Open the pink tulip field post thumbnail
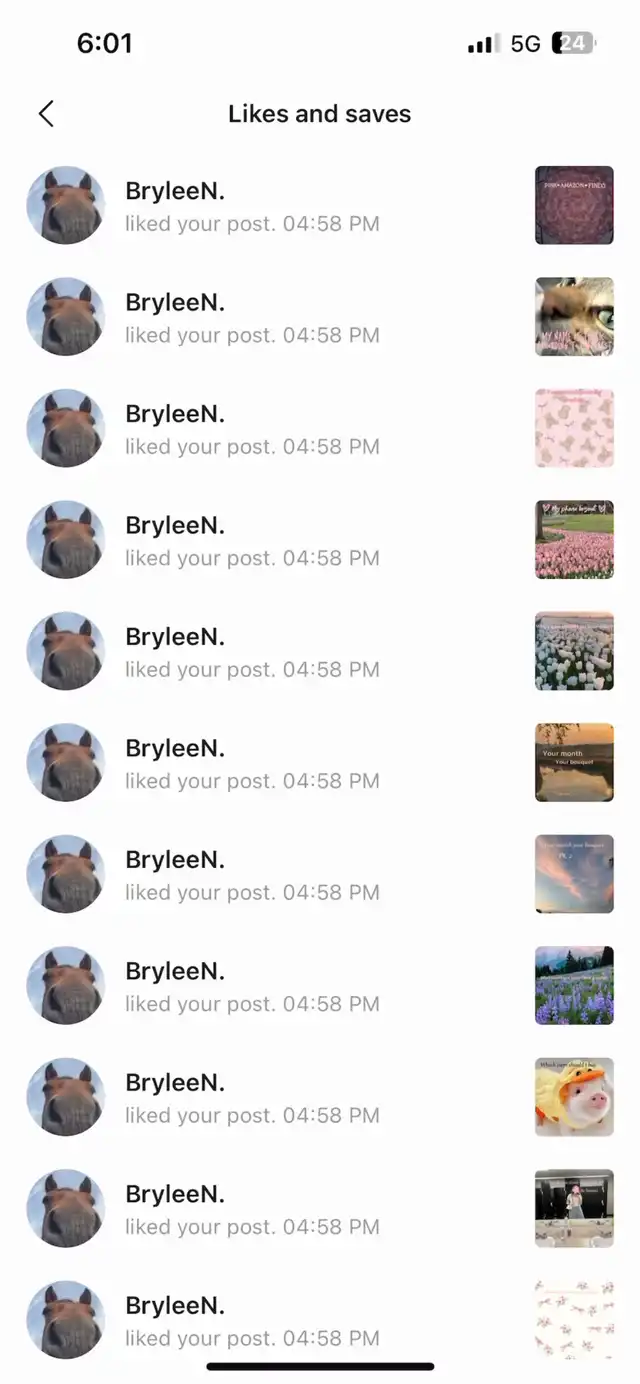The width and height of the screenshot is (640, 1384). (x=574, y=540)
